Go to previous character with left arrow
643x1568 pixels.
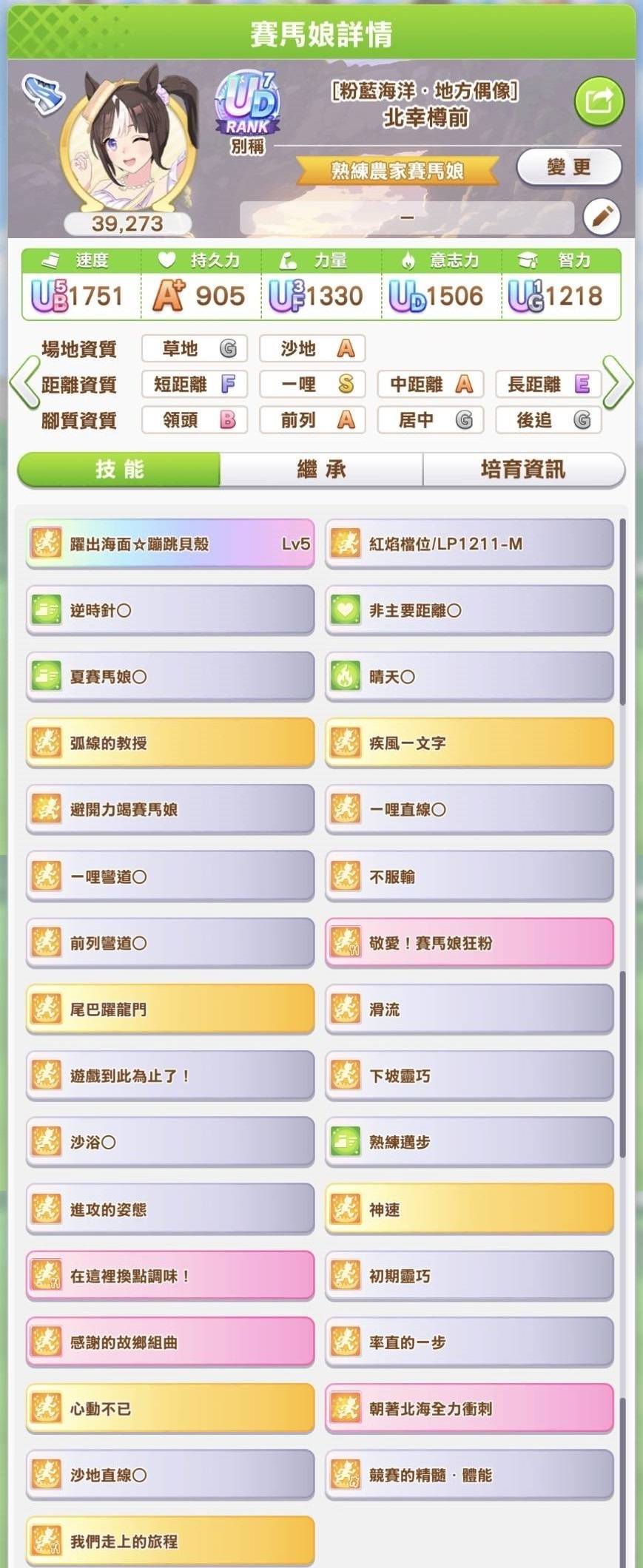pos(24,383)
